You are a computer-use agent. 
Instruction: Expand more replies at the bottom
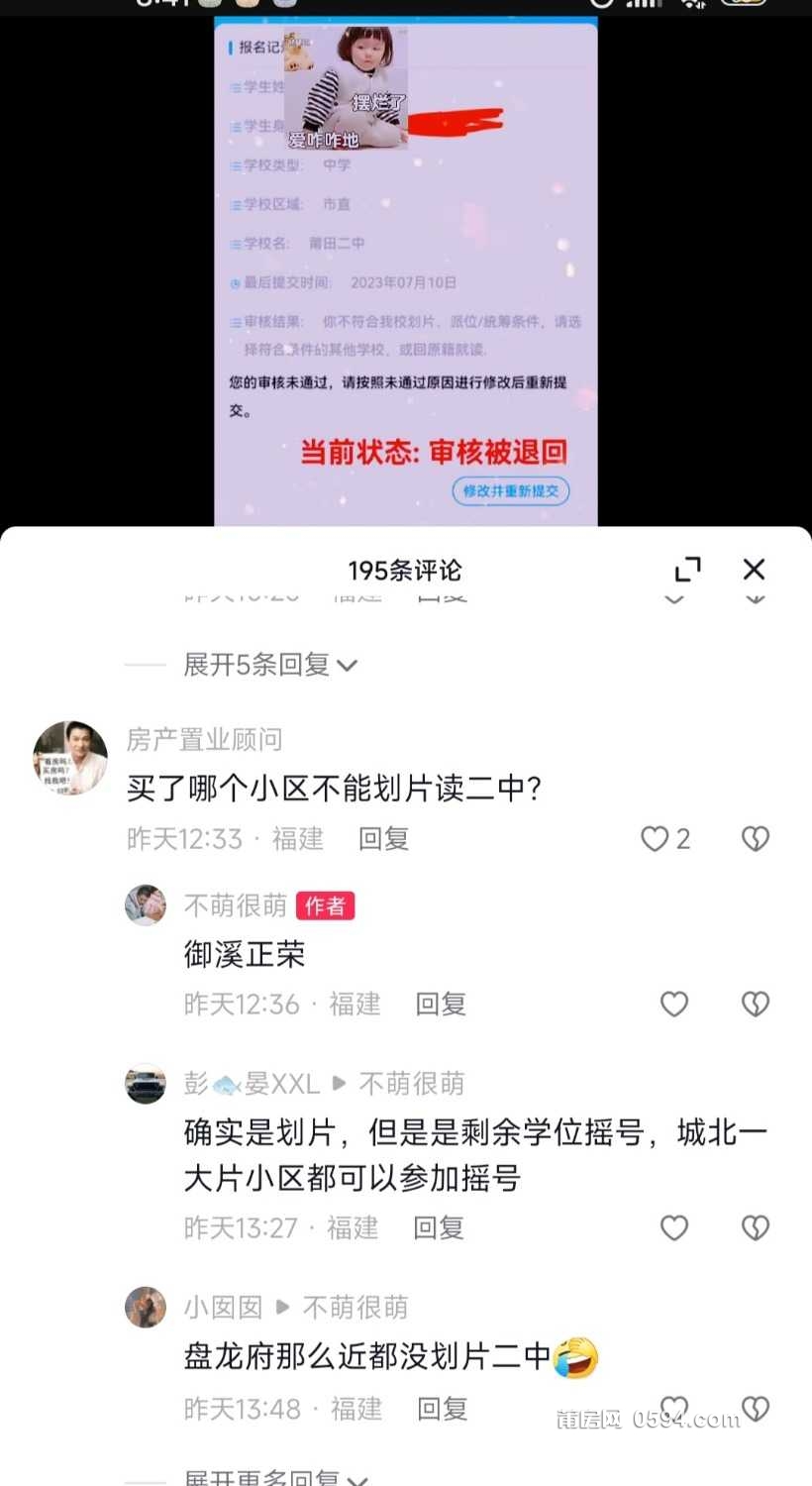[275, 1476]
